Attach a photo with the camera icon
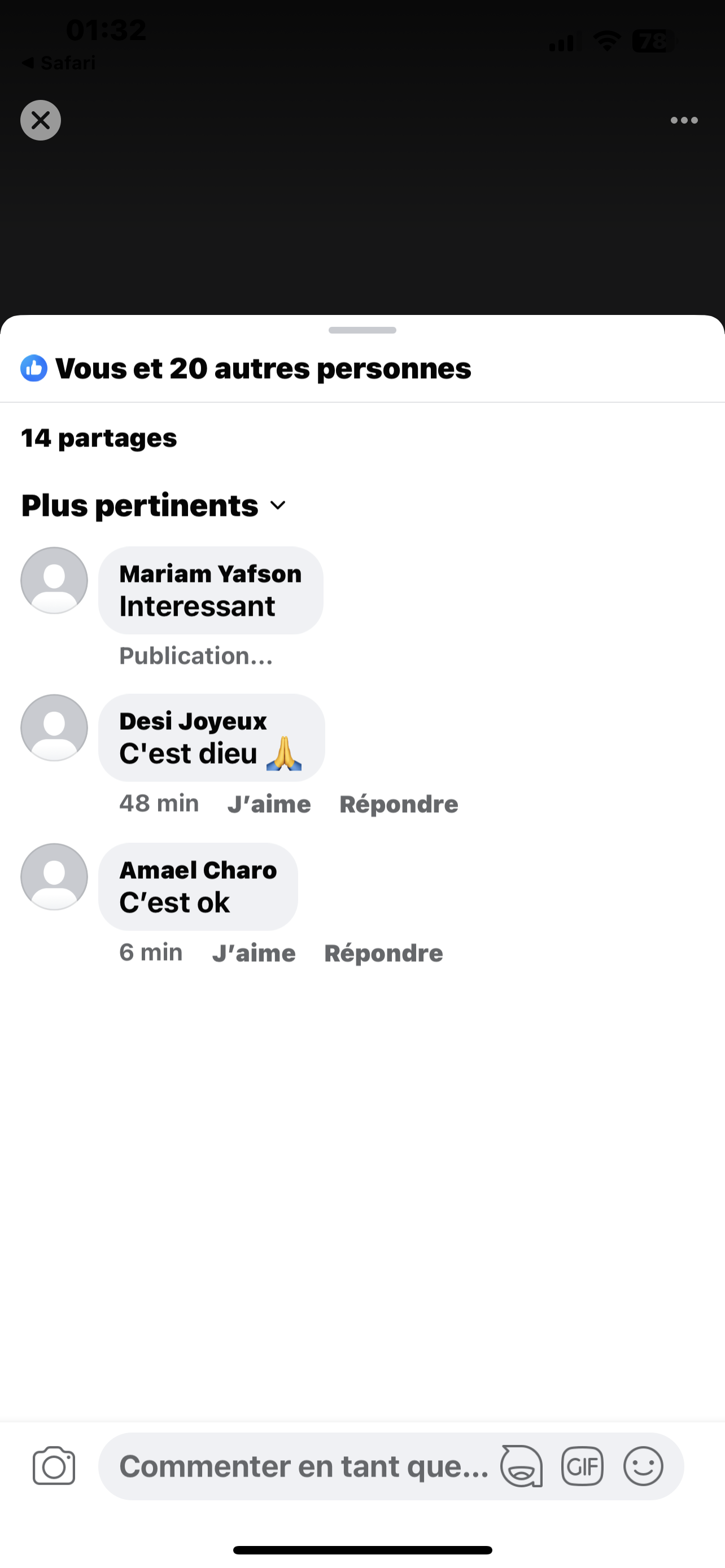This screenshot has width=725, height=1568. (54, 1466)
